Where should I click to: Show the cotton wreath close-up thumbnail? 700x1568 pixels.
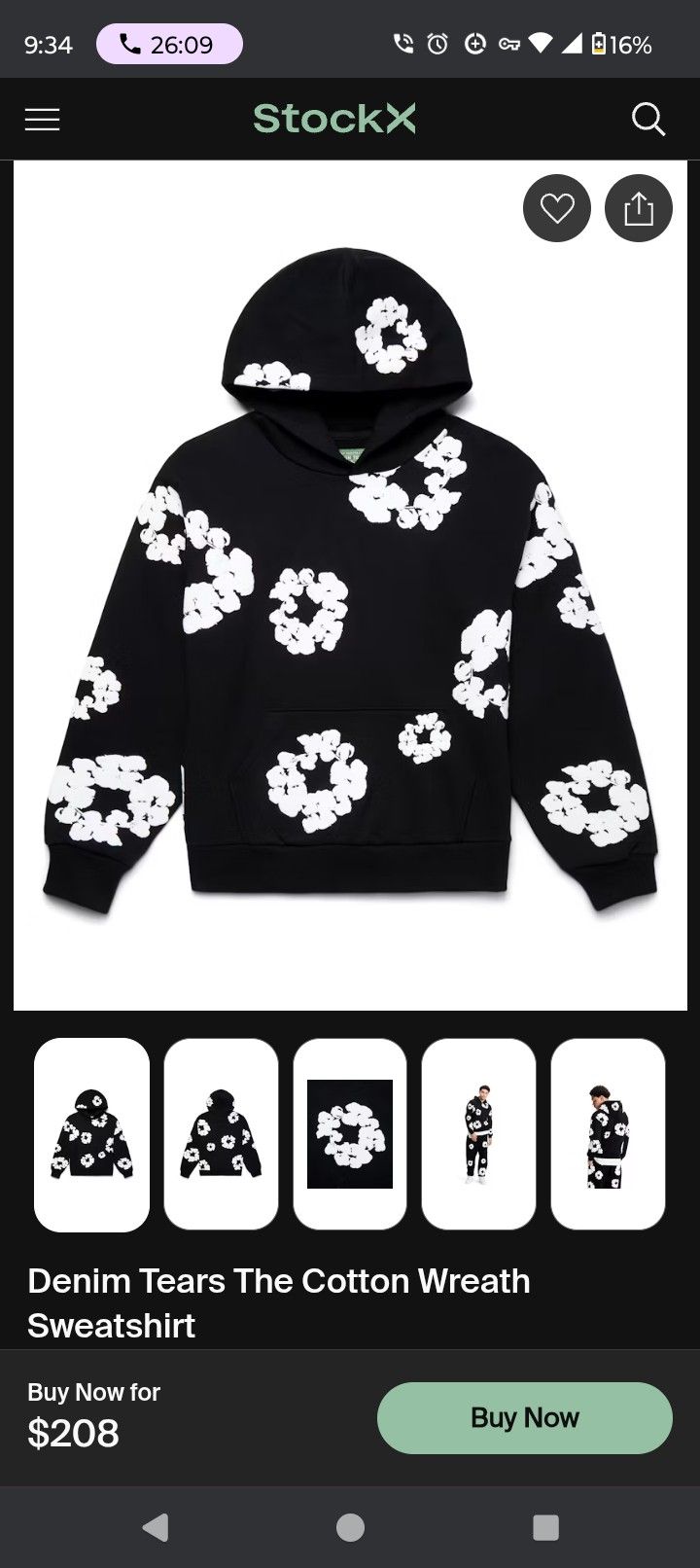click(x=350, y=1134)
